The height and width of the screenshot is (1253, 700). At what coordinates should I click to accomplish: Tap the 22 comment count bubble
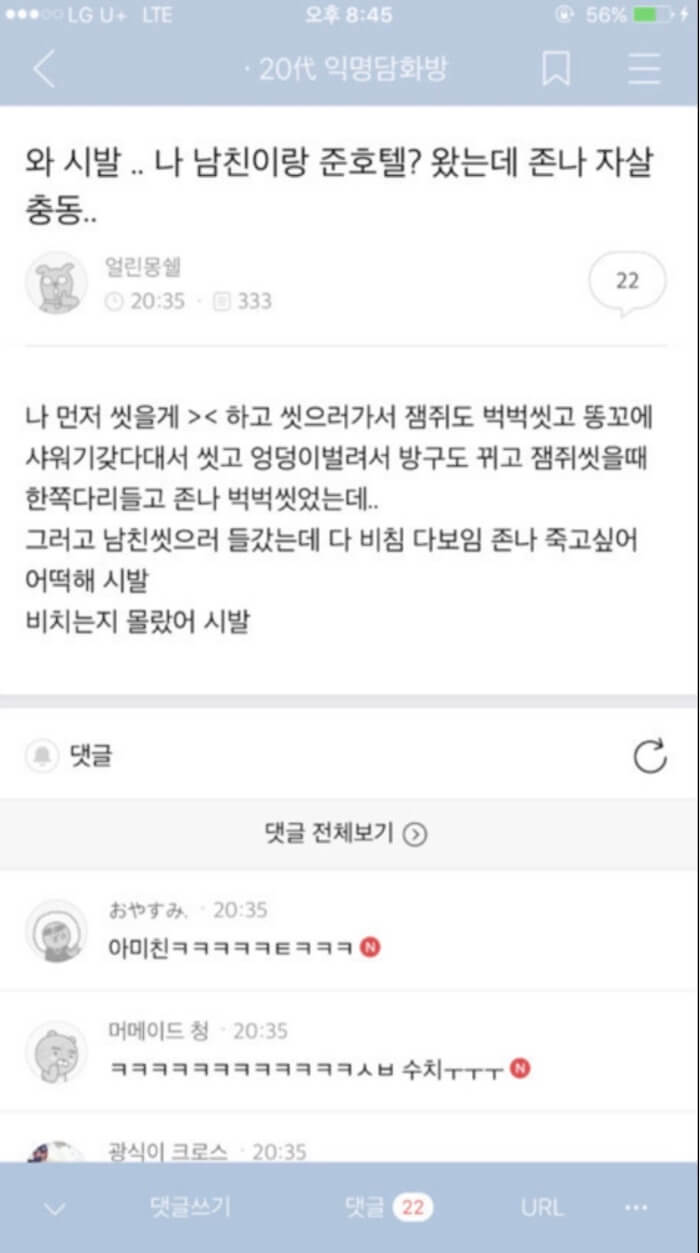(627, 283)
